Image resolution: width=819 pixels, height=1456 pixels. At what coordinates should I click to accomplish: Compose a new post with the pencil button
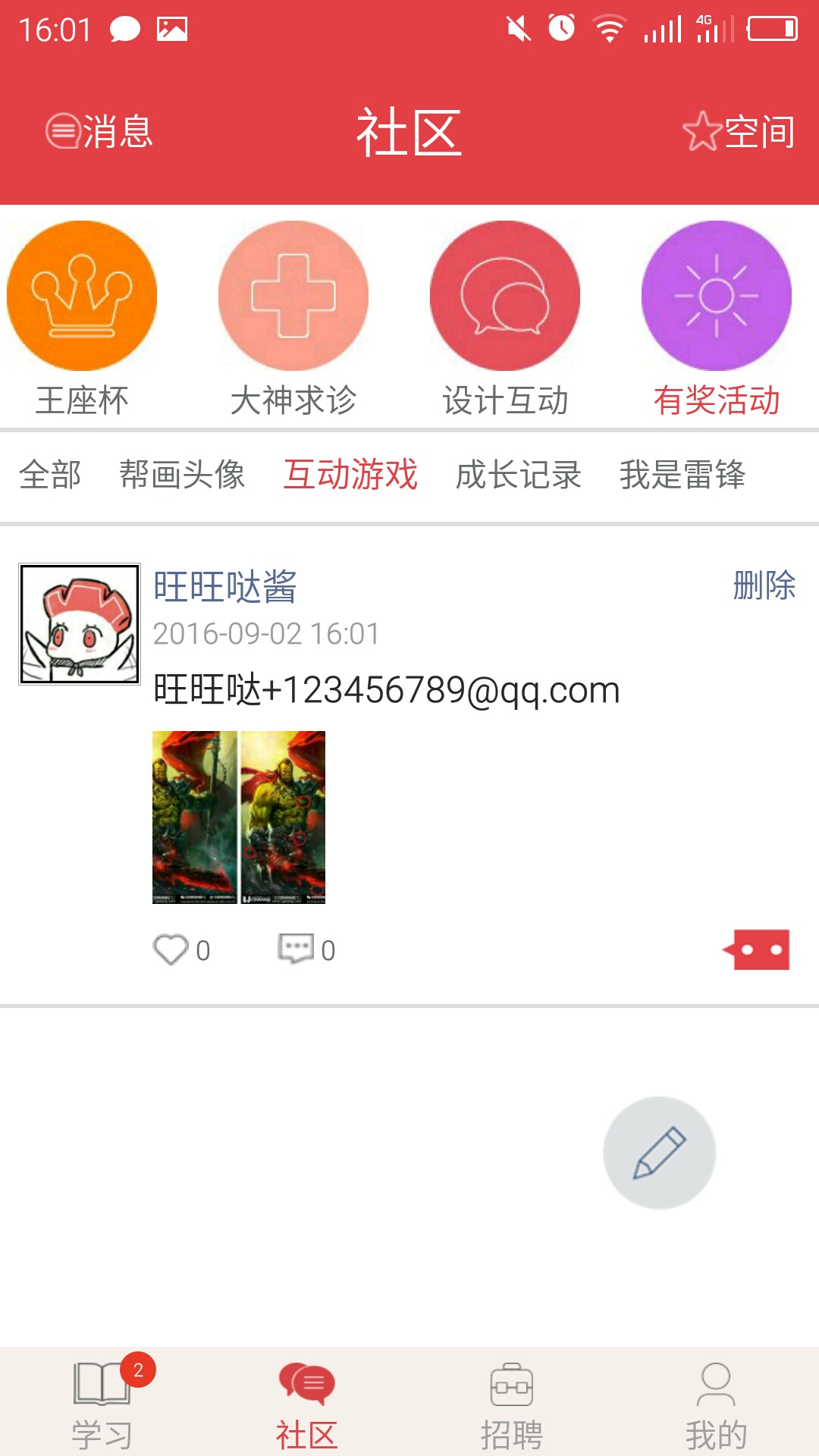point(660,1153)
